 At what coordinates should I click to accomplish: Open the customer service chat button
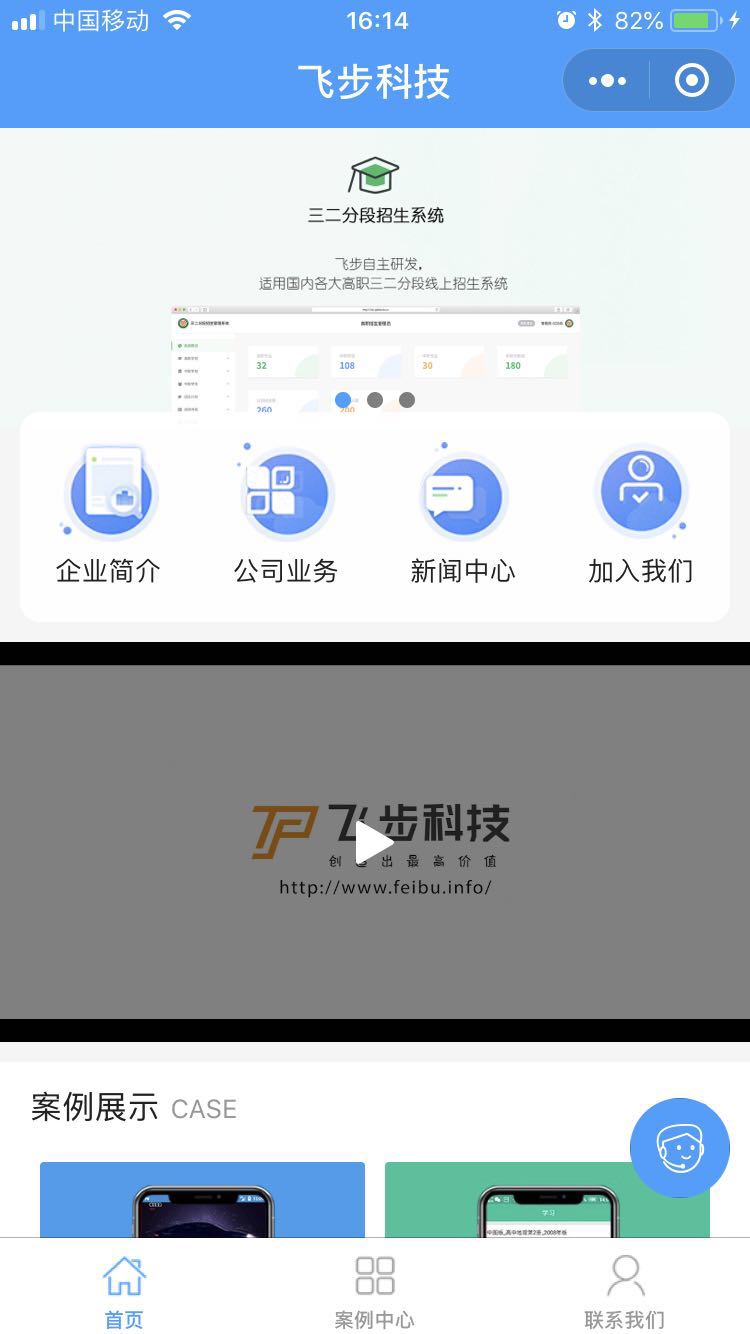pyautogui.click(x=680, y=1148)
